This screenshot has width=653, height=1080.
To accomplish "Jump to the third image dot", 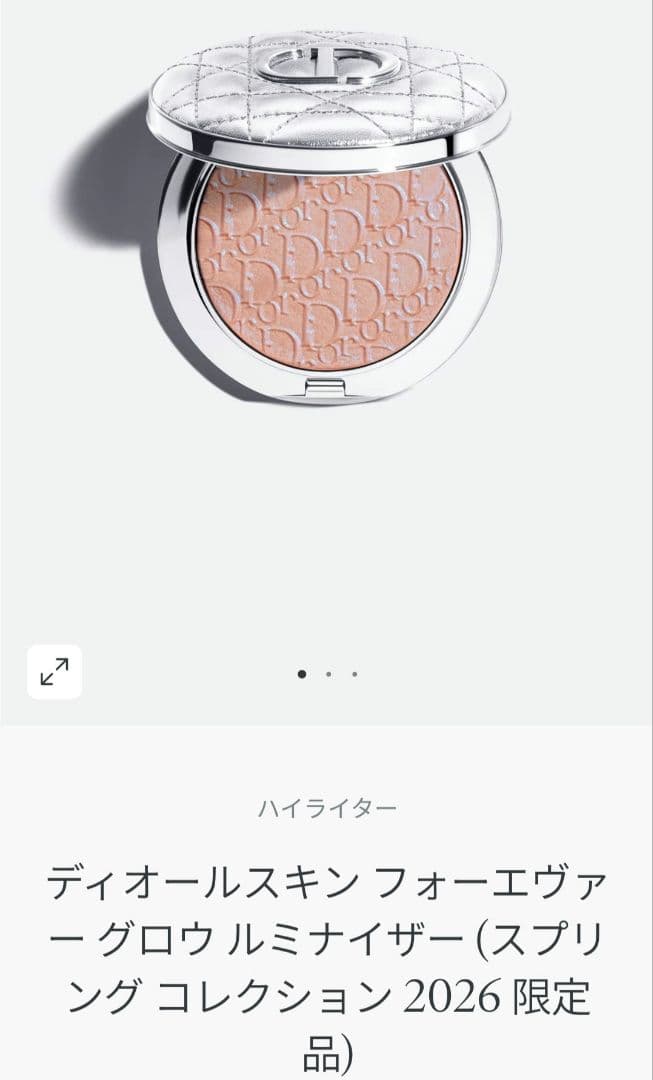I will 355,674.
